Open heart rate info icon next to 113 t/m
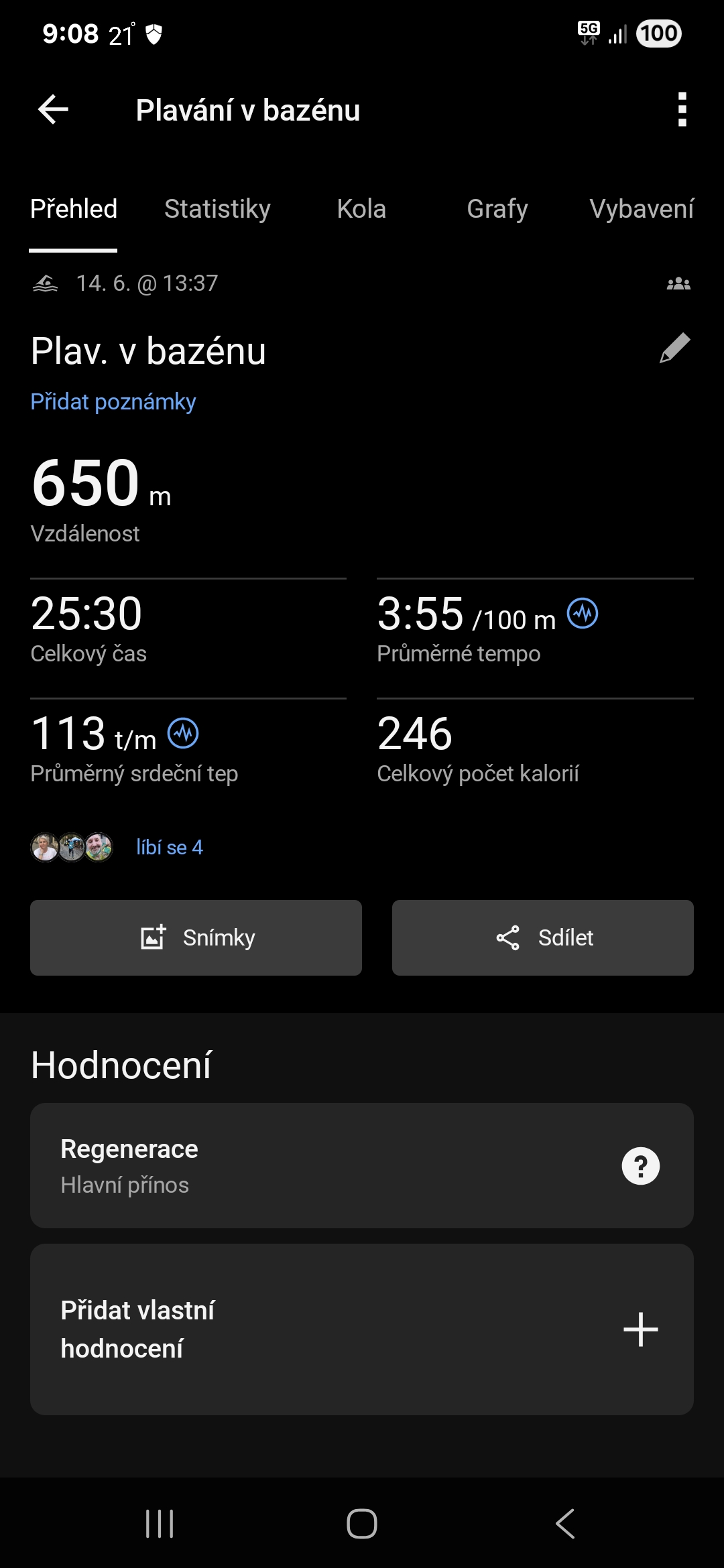Image resolution: width=724 pixels, height=1568 pixels. click(183, 733)
